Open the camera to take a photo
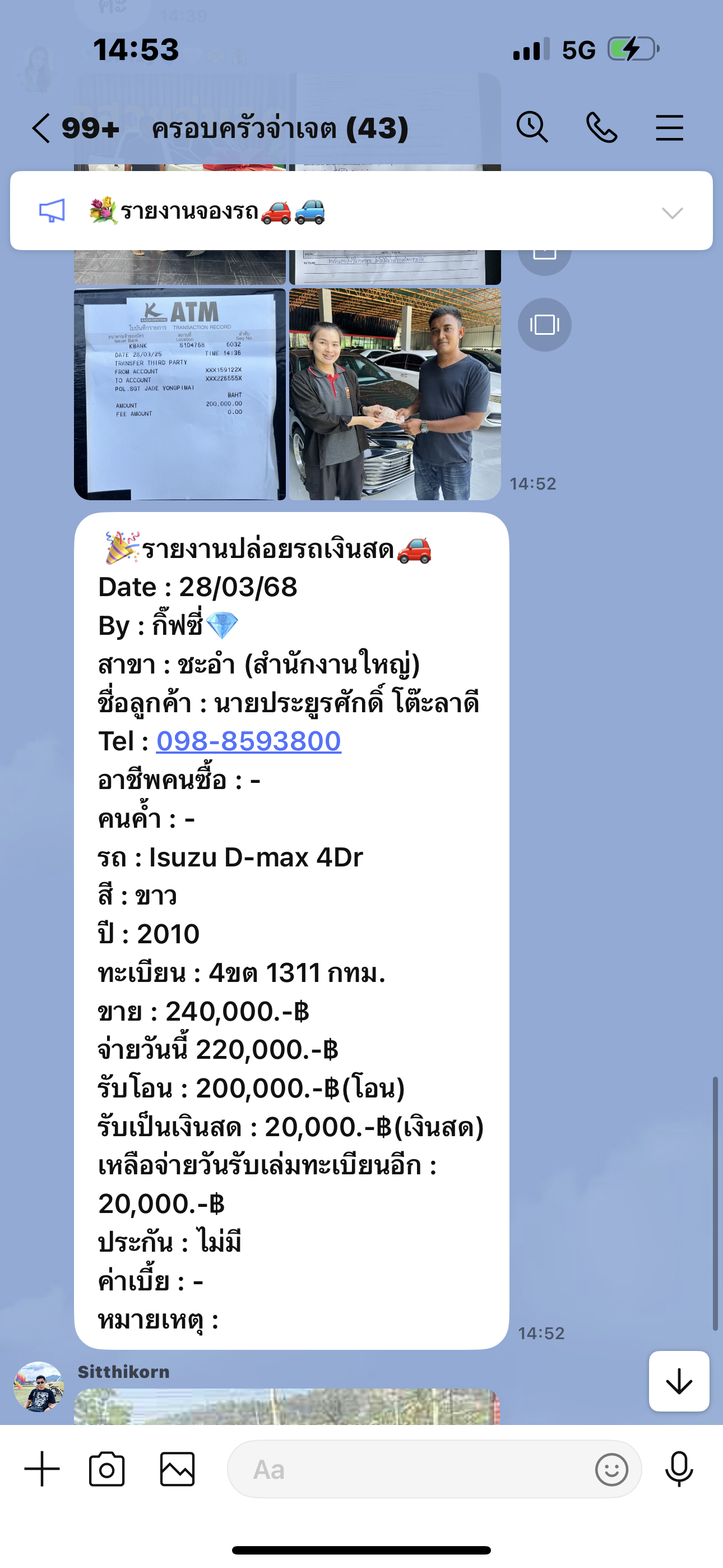Viewport: 723px width, 1568px height. tap(107, 1469)
